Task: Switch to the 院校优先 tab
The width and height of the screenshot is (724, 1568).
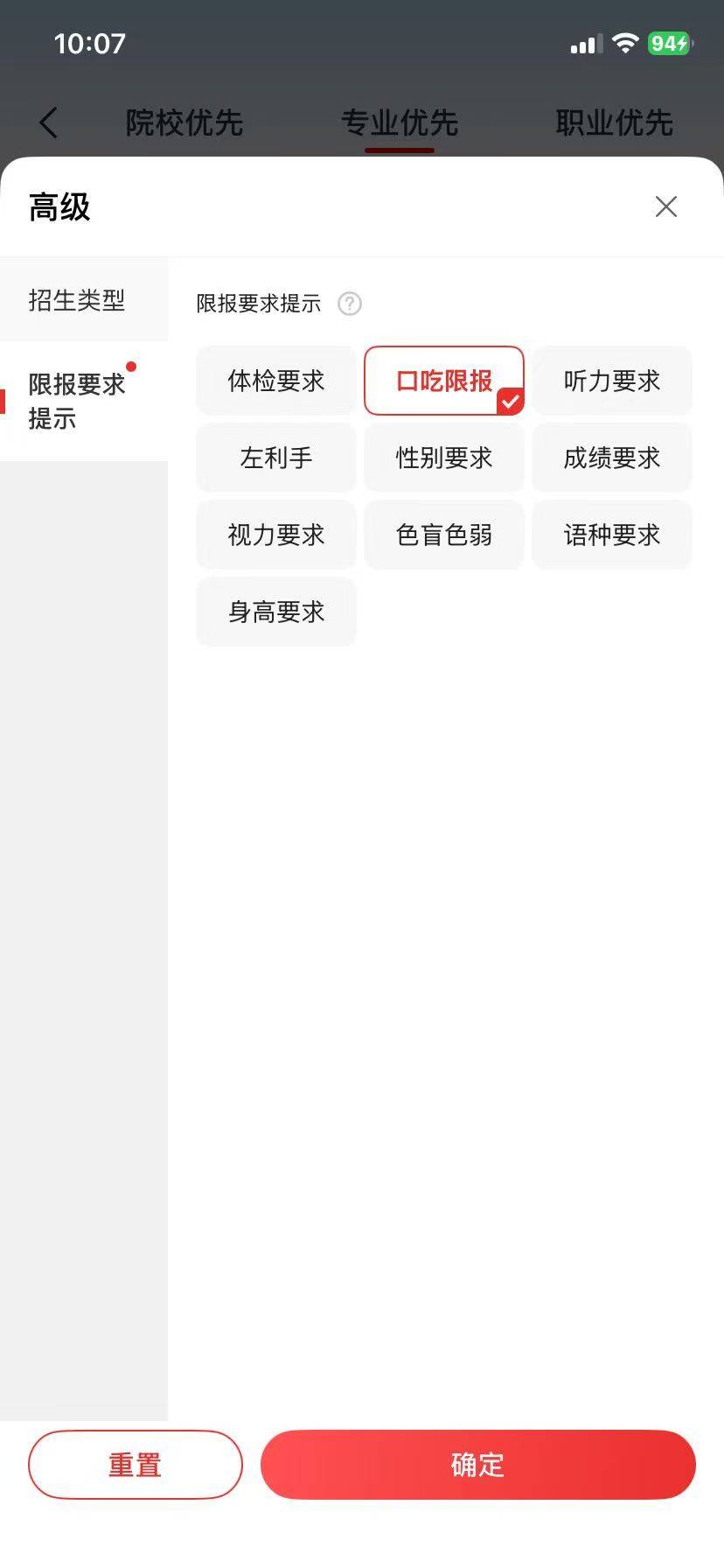Action: 184,122
